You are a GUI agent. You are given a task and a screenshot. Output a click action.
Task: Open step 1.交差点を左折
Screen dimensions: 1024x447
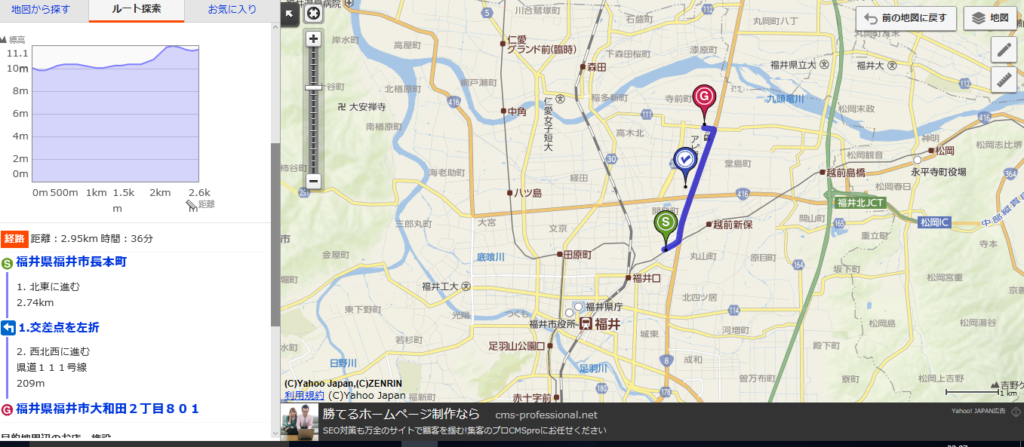[58, 327]
